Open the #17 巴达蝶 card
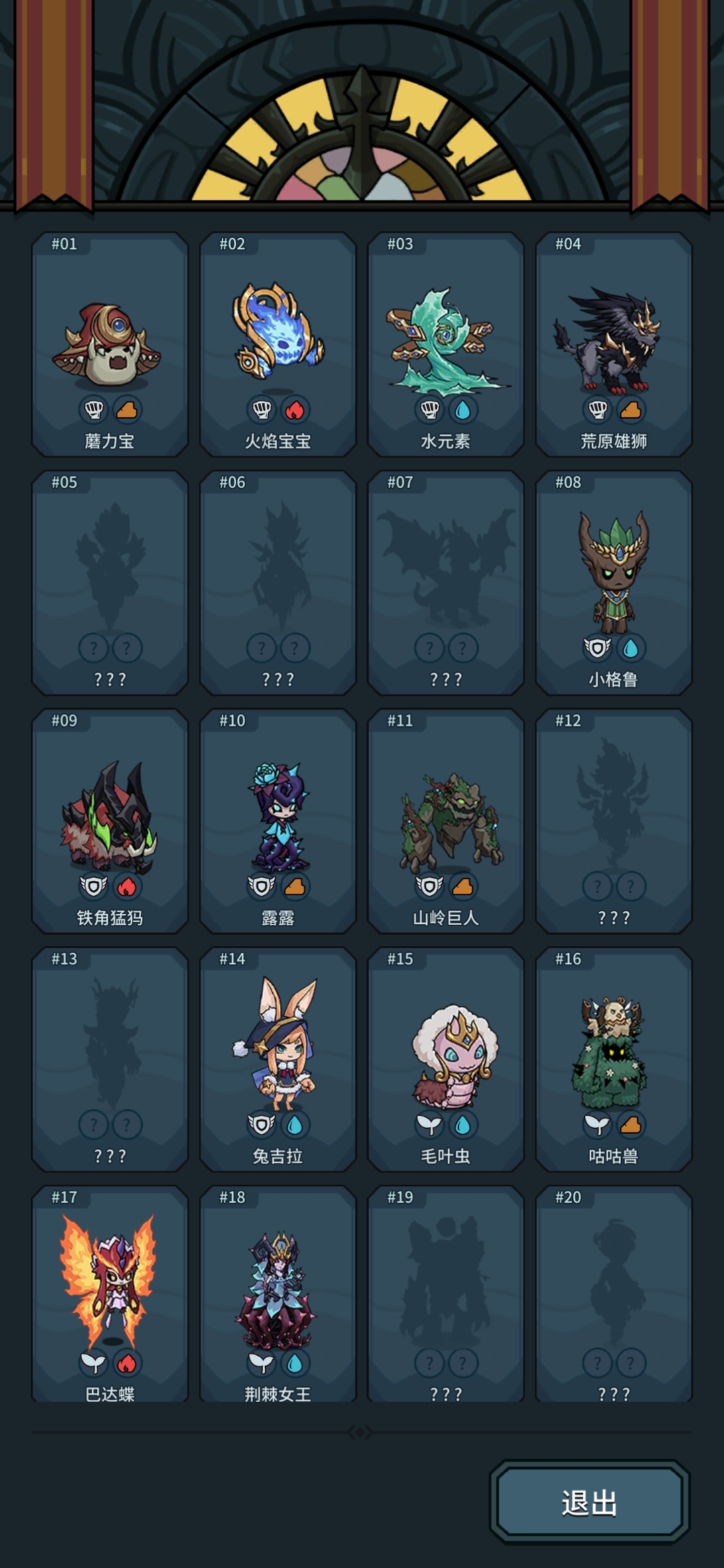This screenshot has height=1568, width=724. tap(110, 1293)
